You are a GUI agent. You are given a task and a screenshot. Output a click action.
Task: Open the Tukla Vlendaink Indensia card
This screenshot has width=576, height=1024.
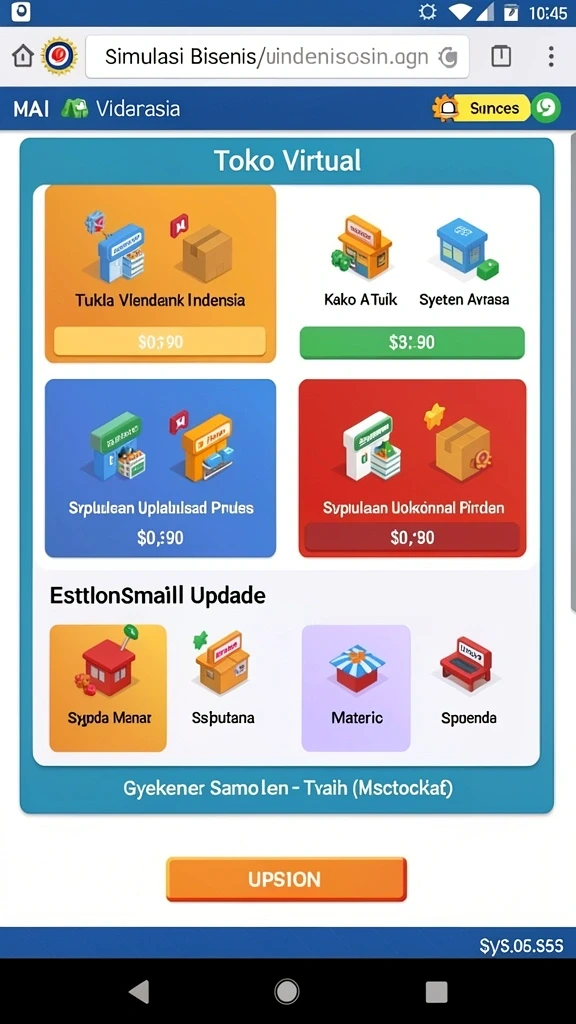(x=160, y=274)
